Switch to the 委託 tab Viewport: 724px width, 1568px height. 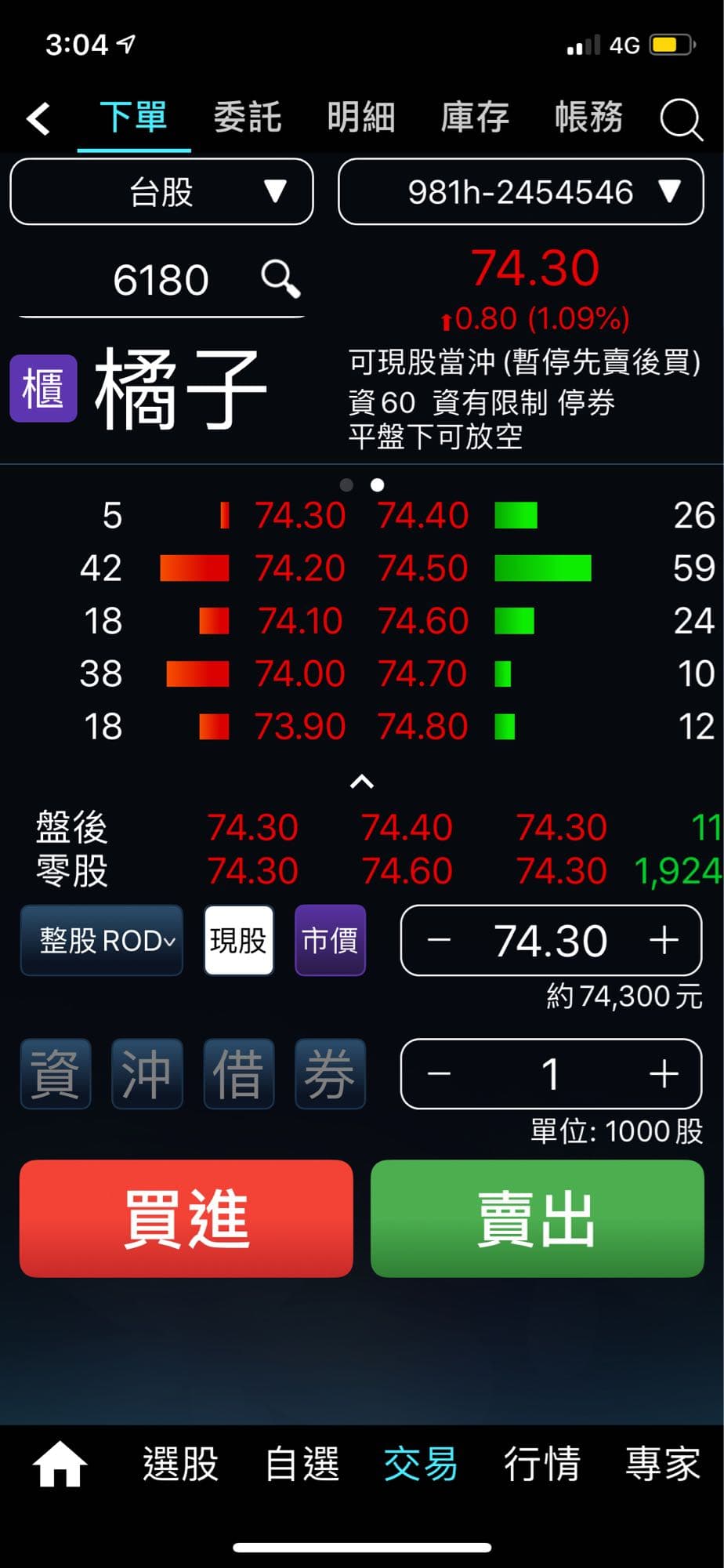(247, 116)
